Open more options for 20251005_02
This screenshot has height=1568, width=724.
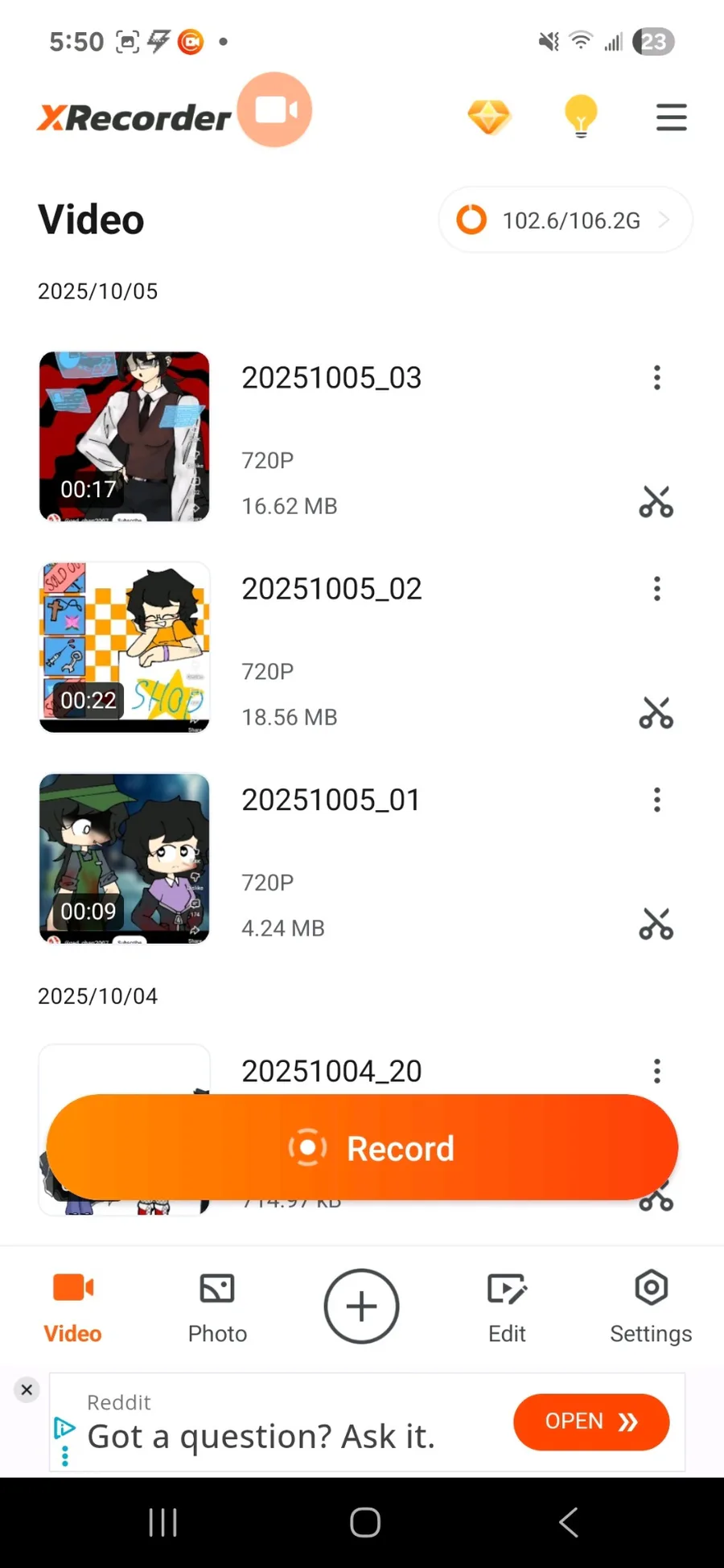657,589
